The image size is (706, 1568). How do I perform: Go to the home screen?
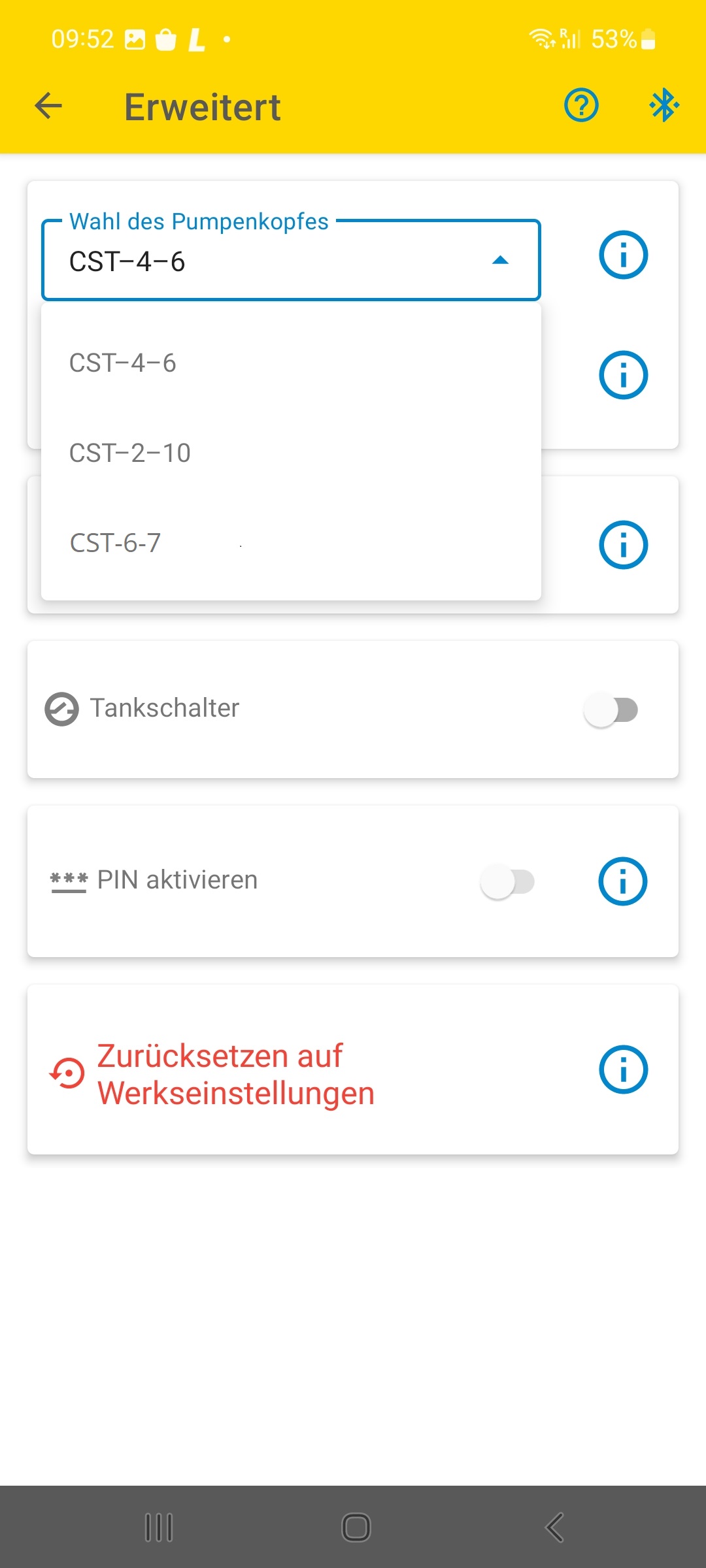(x=356, y=1527)
